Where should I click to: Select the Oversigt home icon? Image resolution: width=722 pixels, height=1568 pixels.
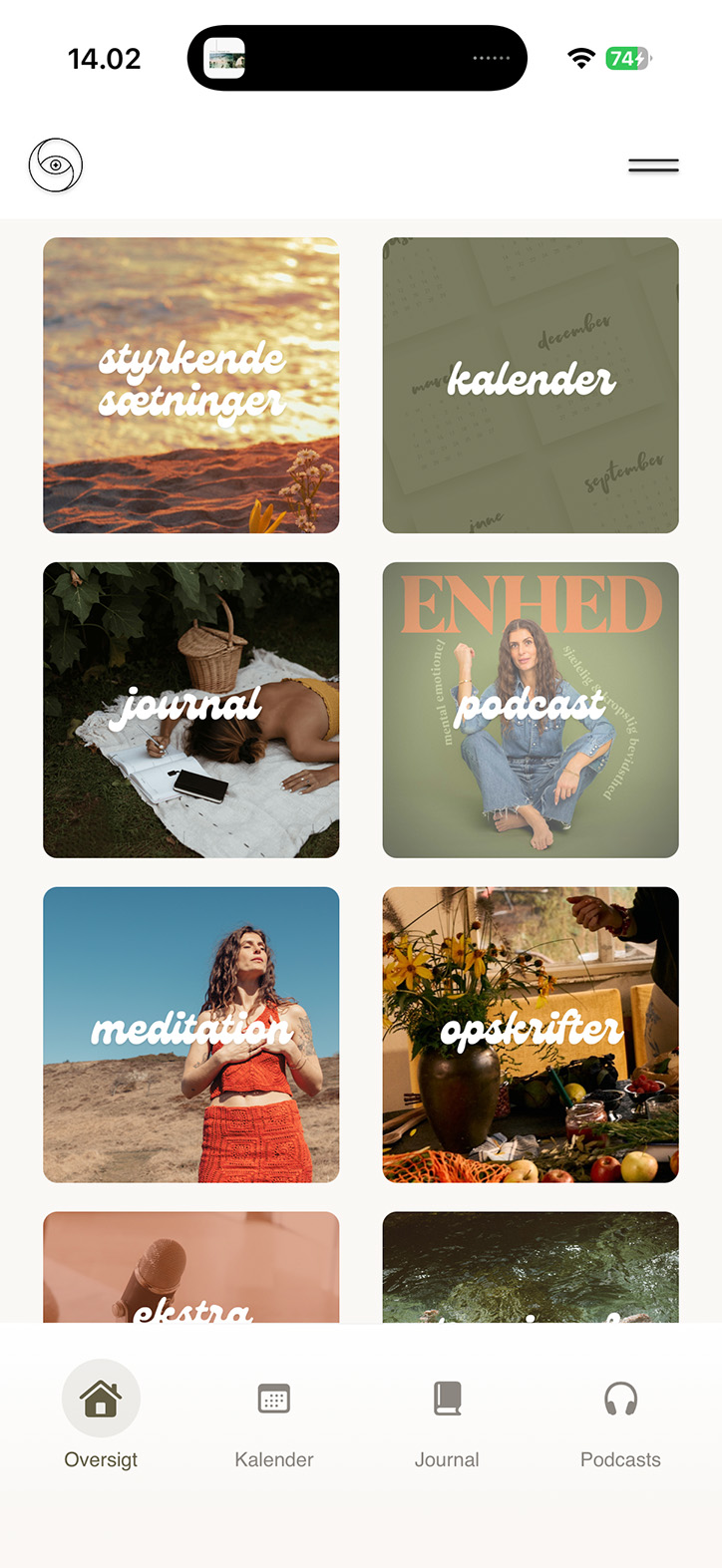100,1398
